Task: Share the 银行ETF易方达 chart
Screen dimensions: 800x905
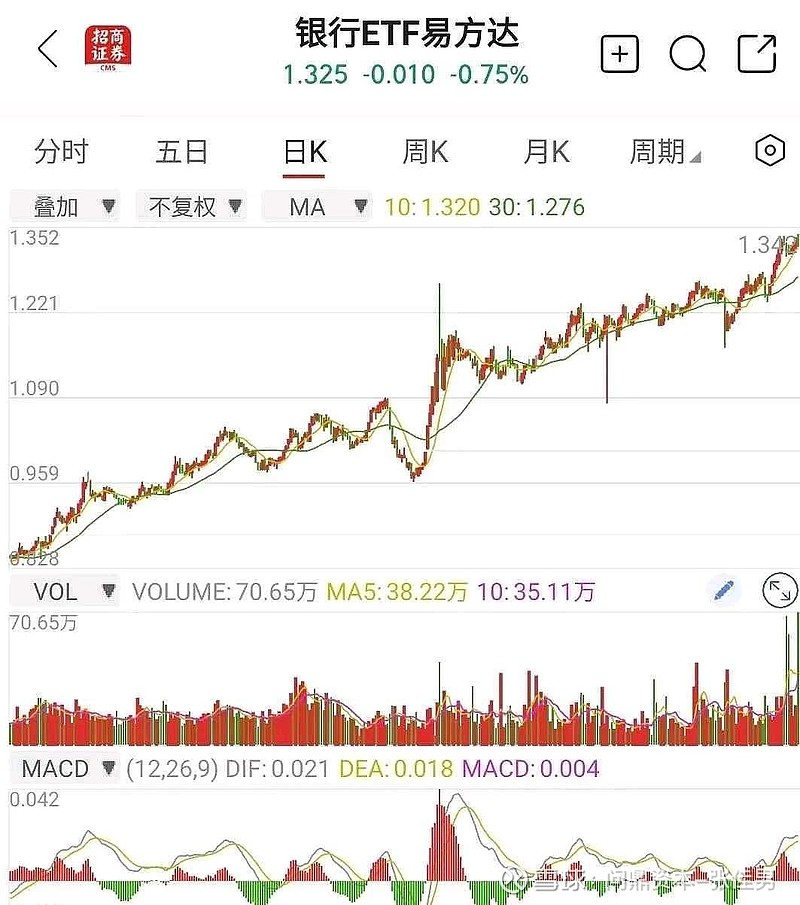Action: [x=756, y=52]
